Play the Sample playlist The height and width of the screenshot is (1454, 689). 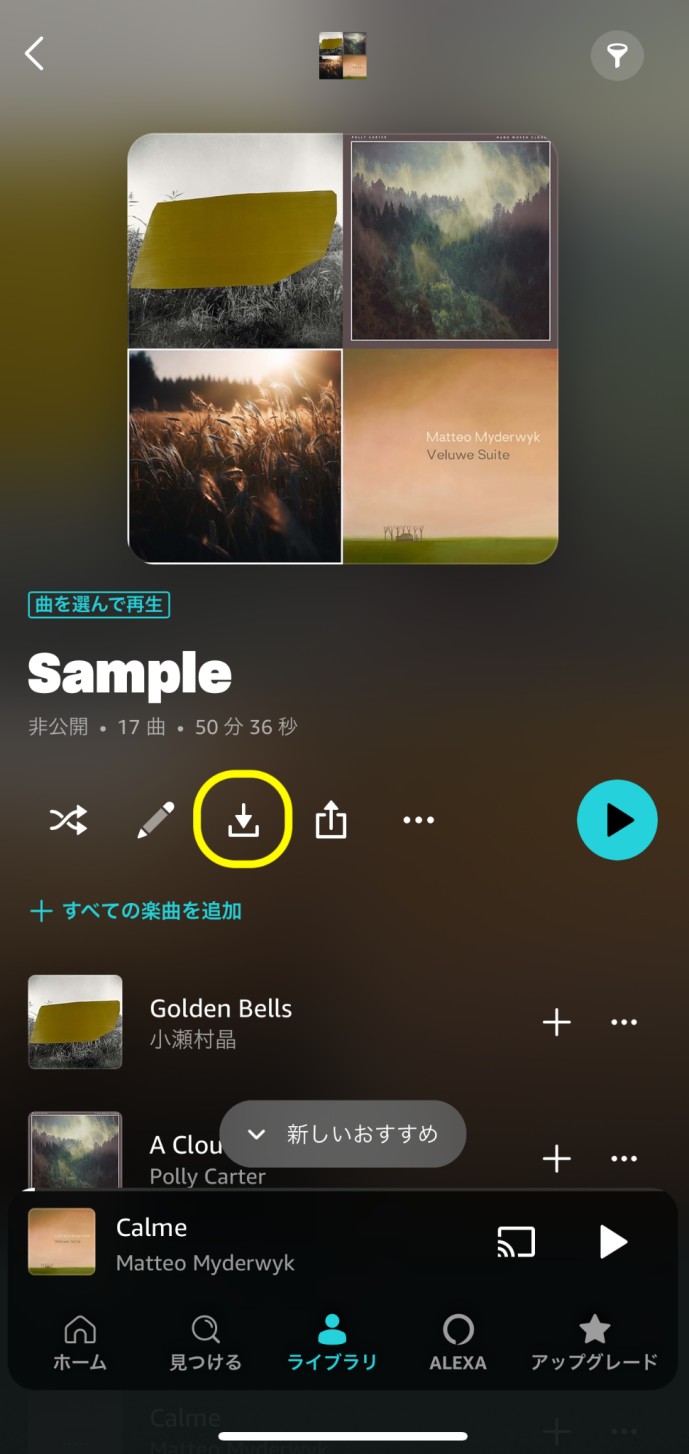click(x=617, y=820)
